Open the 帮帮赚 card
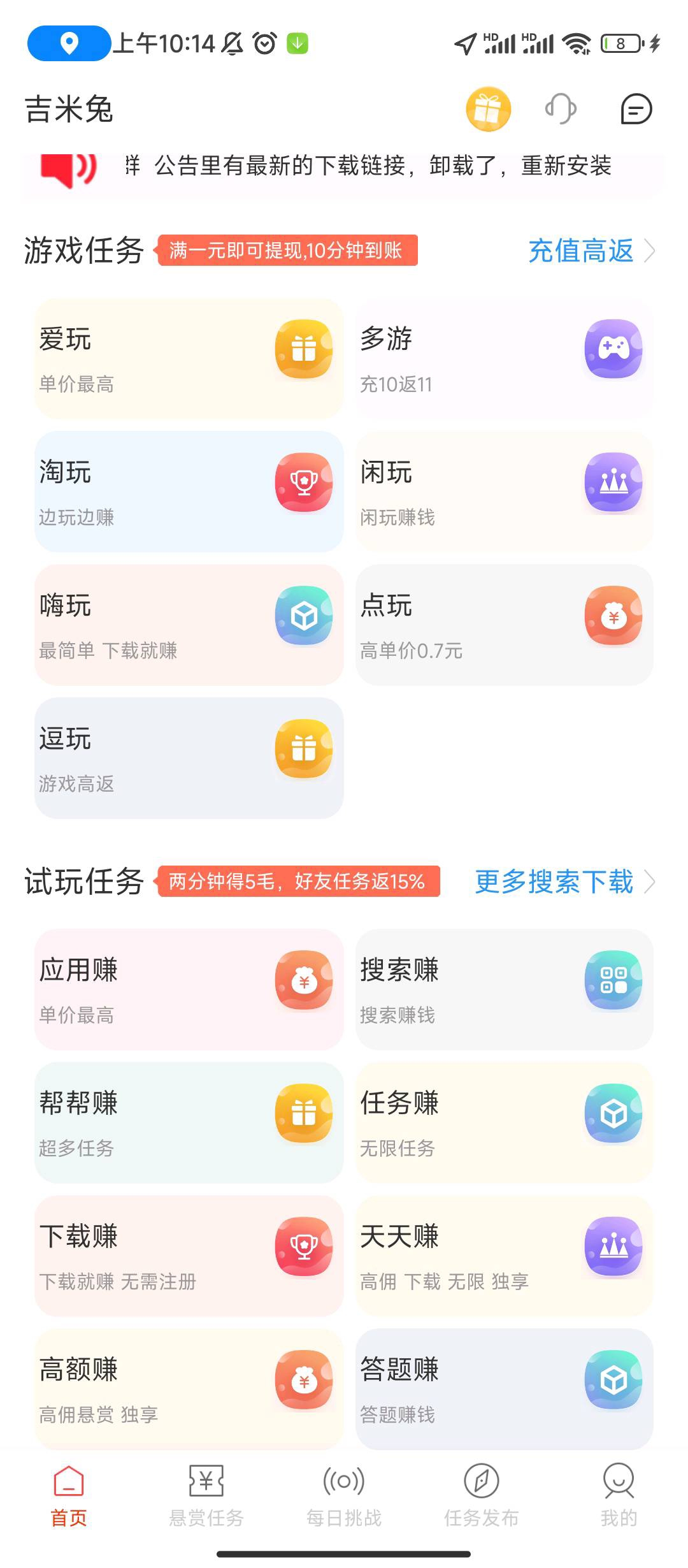The width and height of the screenshot is (688, 1568). (x=189, y=1123)
